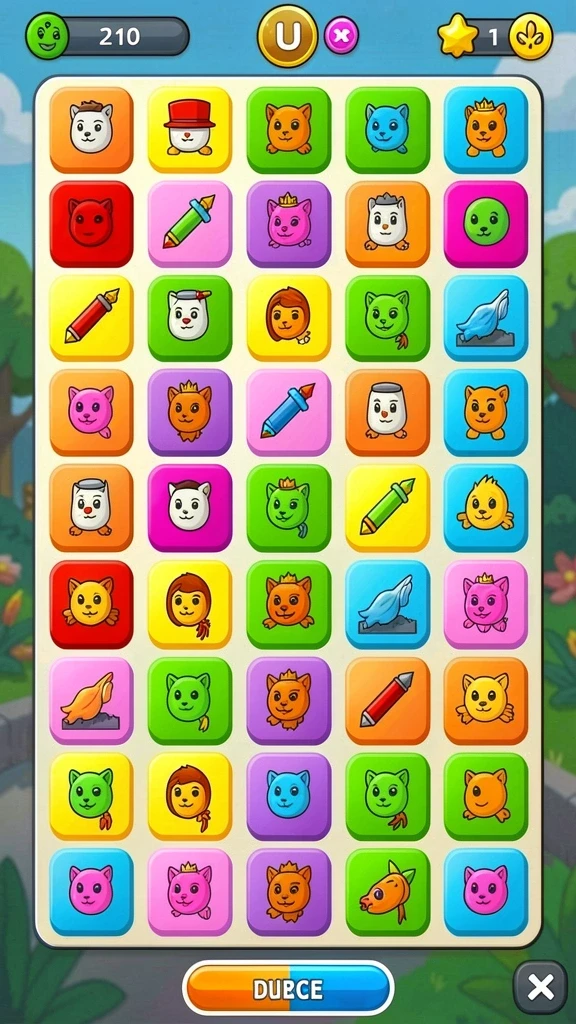Close the game with the X button
This screenshot has width=576, height=1024.
tap(540, 987)
